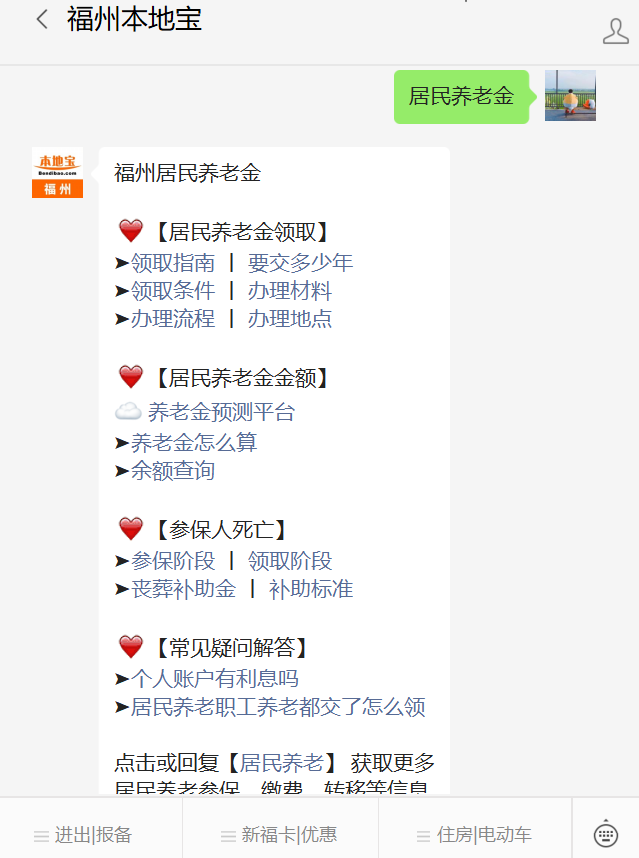Open 个人账户有利息吗 link

(x=214, y=679)
